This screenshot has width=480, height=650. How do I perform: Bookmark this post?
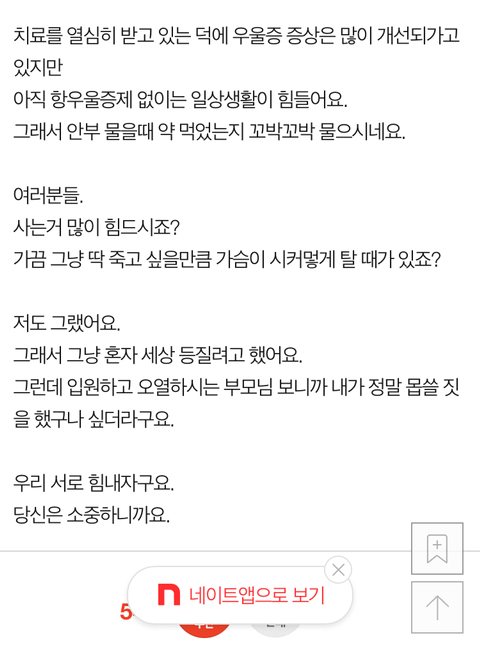click(x=437, y=548)
